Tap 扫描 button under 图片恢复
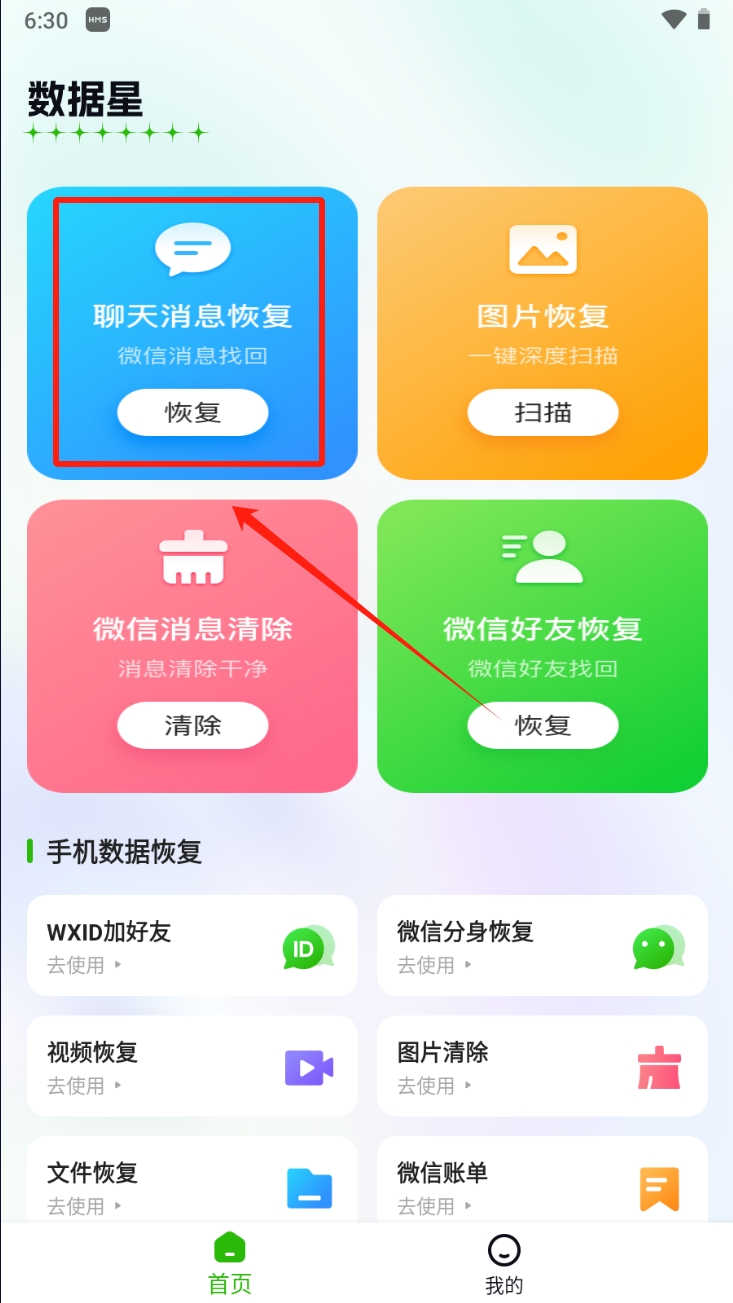The width and height of the screenshot is (733, 1303). (542, 412)
